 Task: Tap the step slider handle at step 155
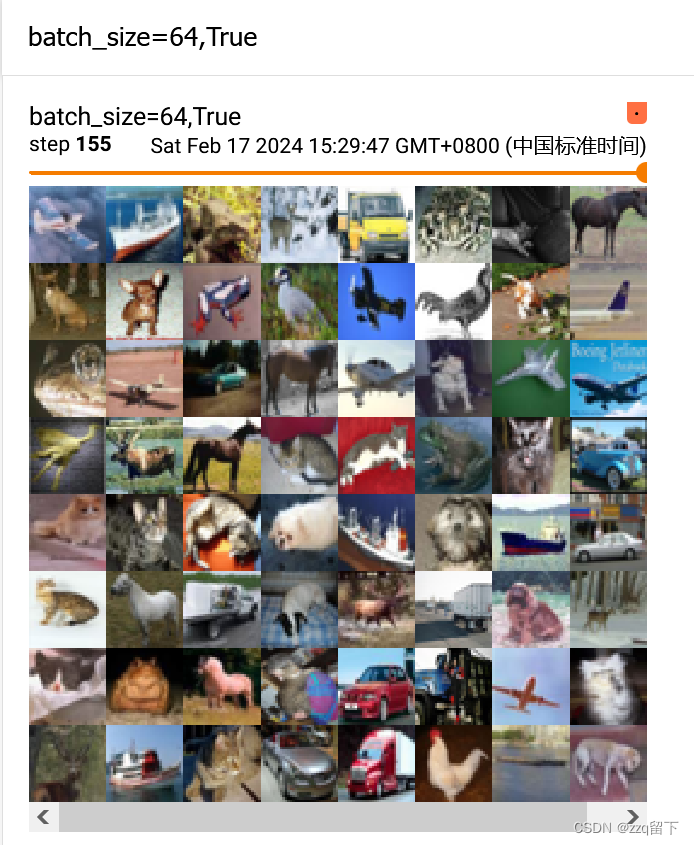pyautogui.click(x=642, y=172)
